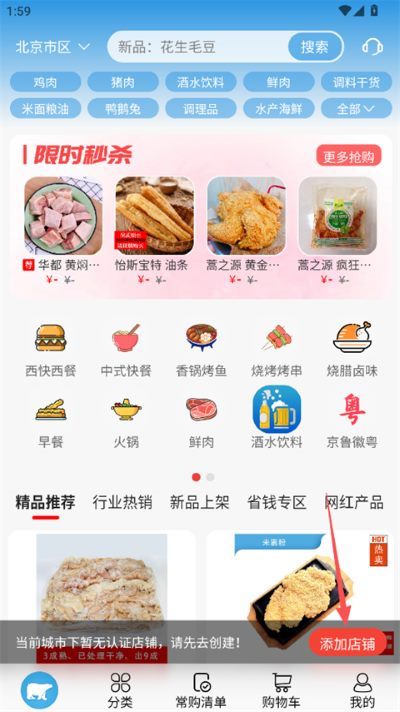This screenshot has height=712, width=400.
Task: Tap the search field showing 花生毛豆
Action: tap(198, 47)
